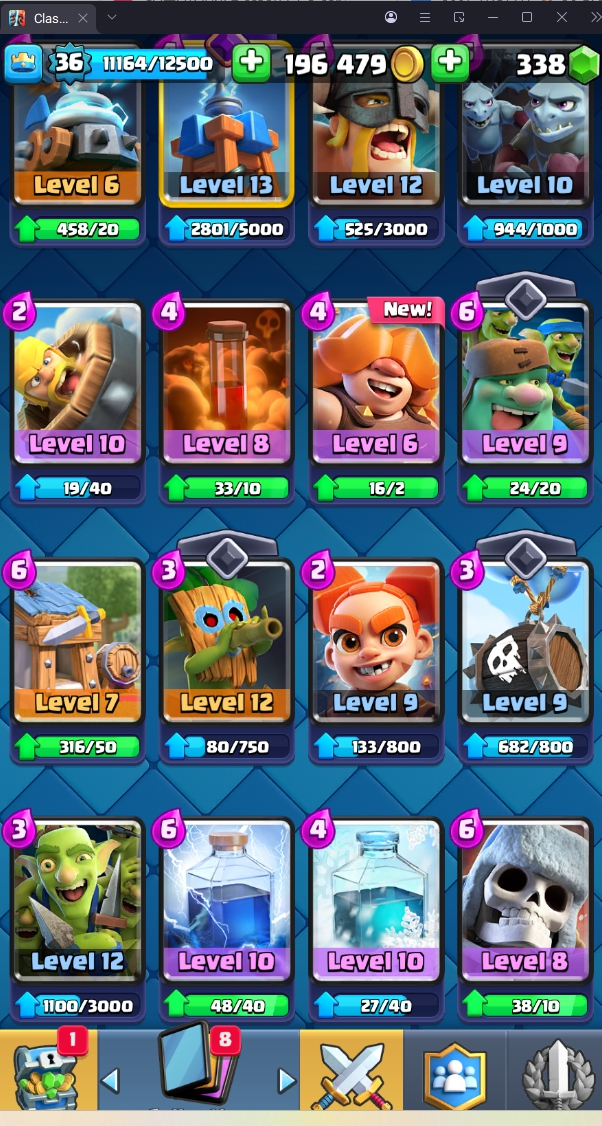Screen dimensions: 602x1126
Task: Select the Level 10 Lightning spell card
Action: point(226,902)
